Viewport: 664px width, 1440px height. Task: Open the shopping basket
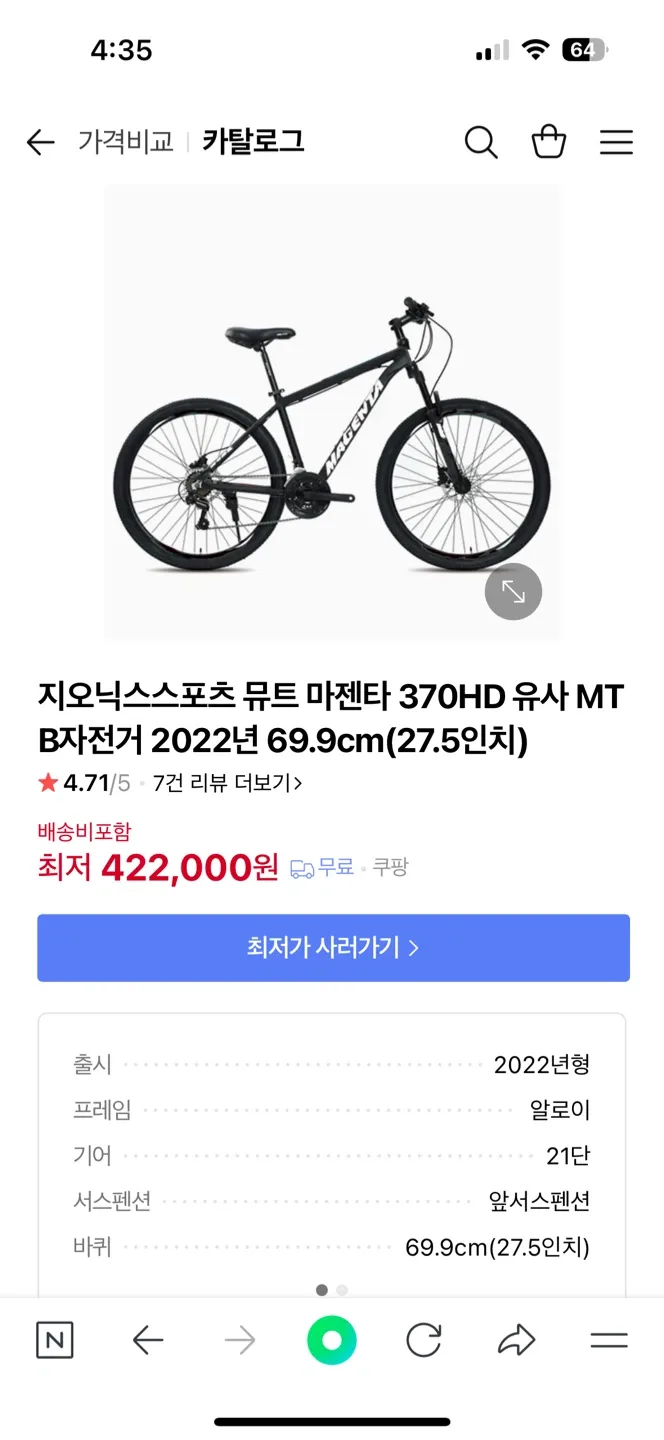549,143
